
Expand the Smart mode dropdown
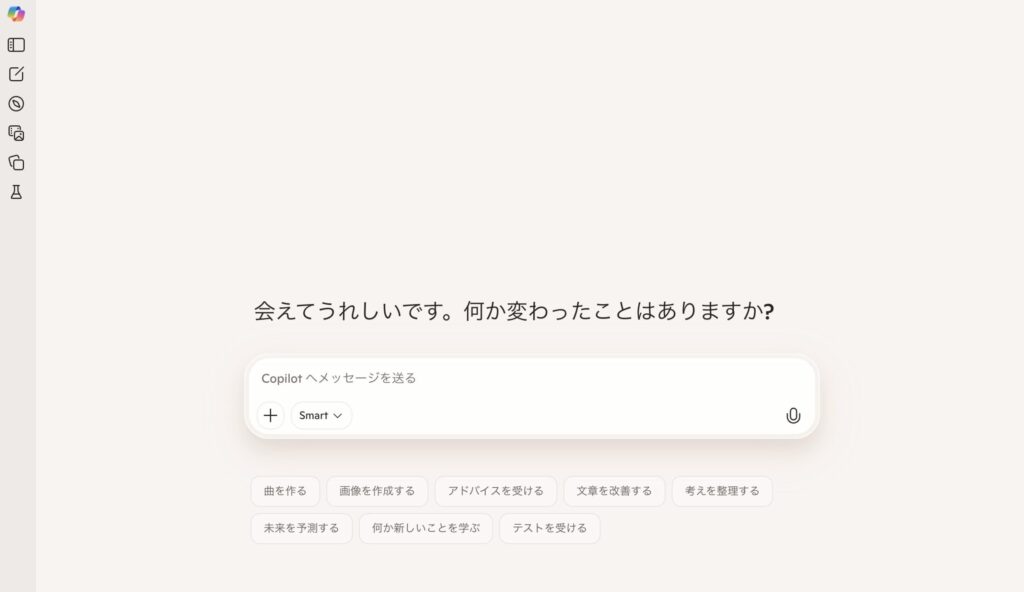321,415
